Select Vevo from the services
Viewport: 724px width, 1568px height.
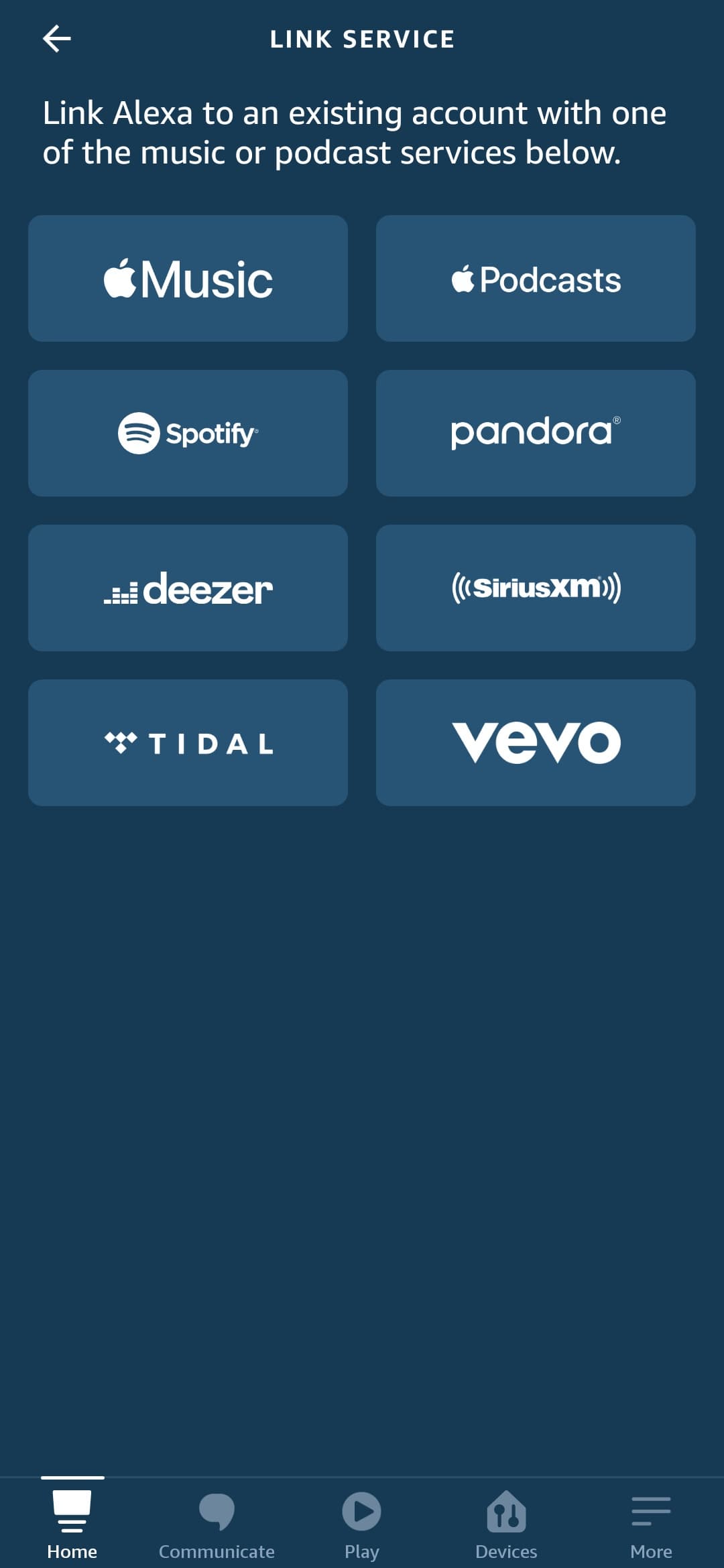click(x=536, y=743)
